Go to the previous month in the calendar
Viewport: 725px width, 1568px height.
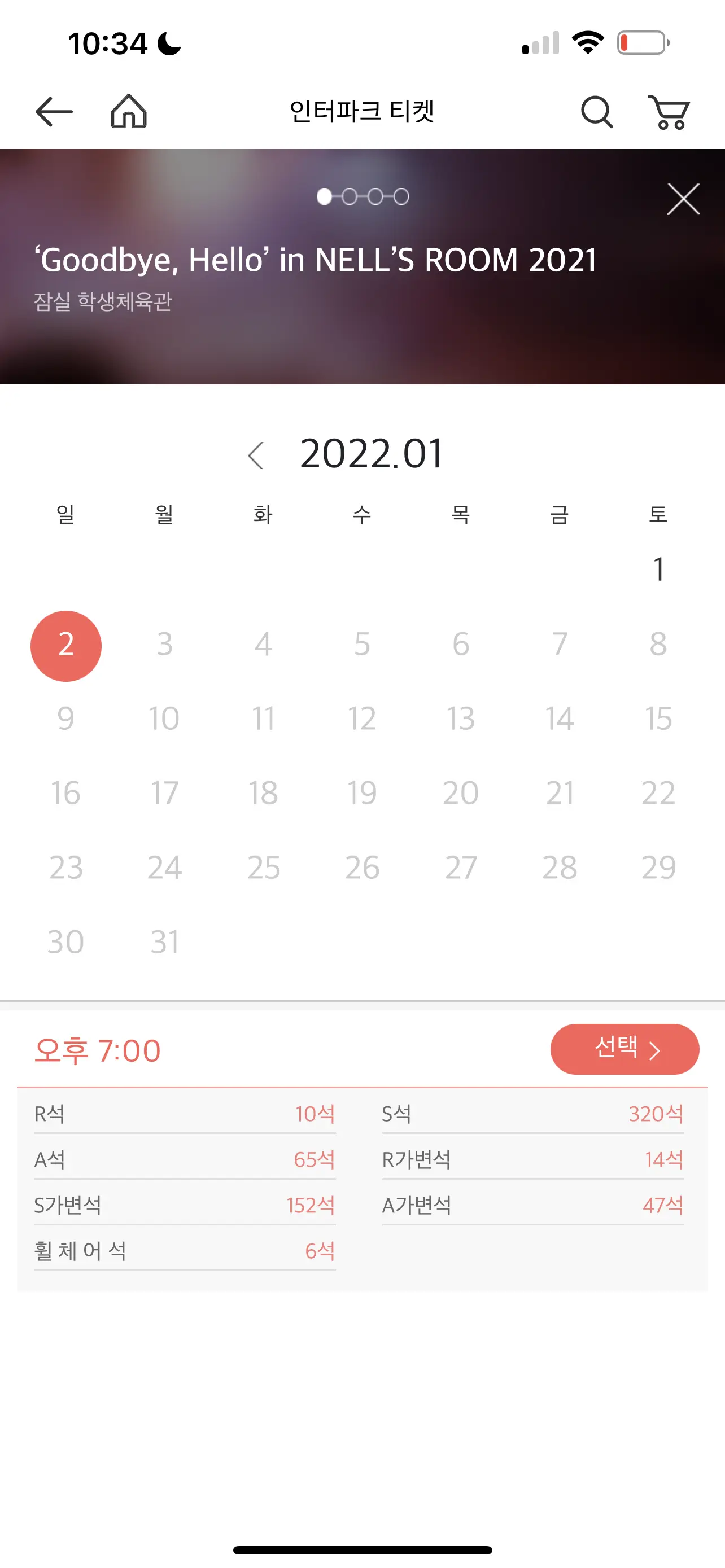[x=256, y=455]
